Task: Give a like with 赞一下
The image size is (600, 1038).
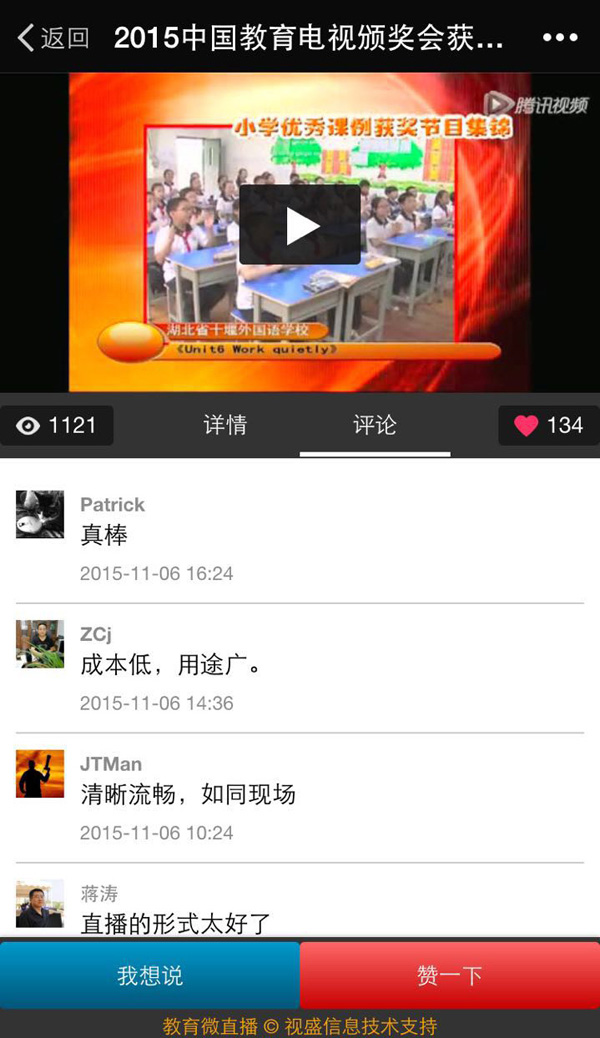Action: coord(450,975)
